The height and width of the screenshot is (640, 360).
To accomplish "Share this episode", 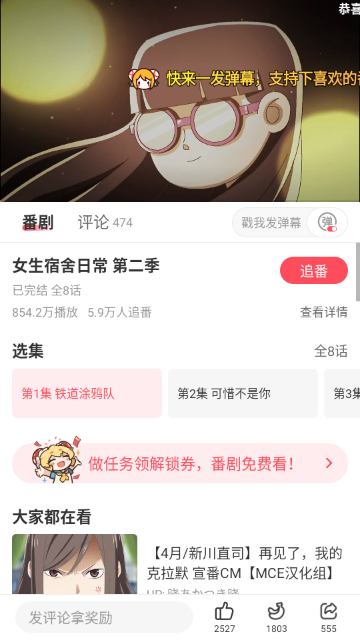I will coord(329,618).
